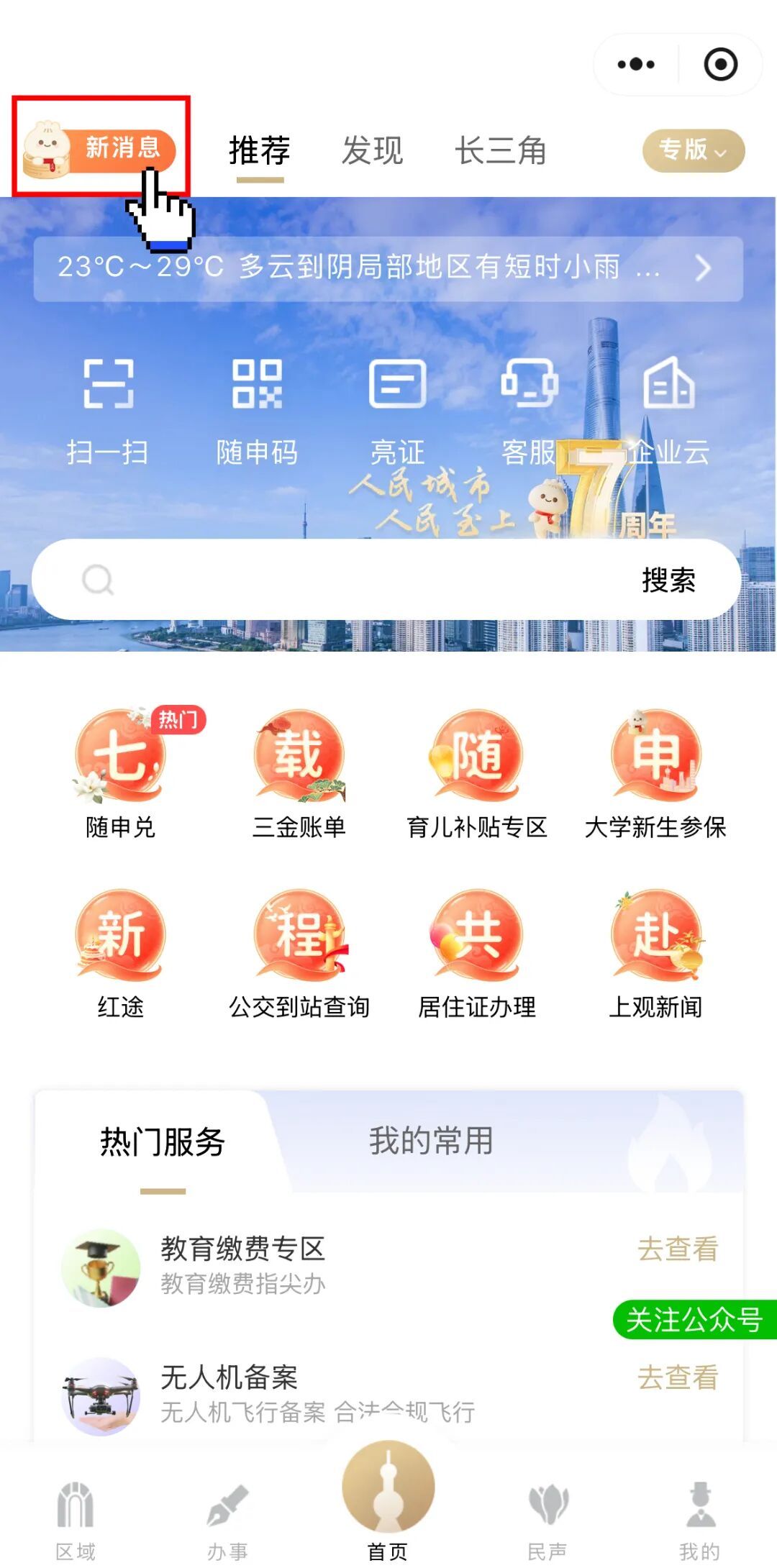Expand the 专版 version dropdown
This screenshot has width=777, height=1568.
point(693,151)
